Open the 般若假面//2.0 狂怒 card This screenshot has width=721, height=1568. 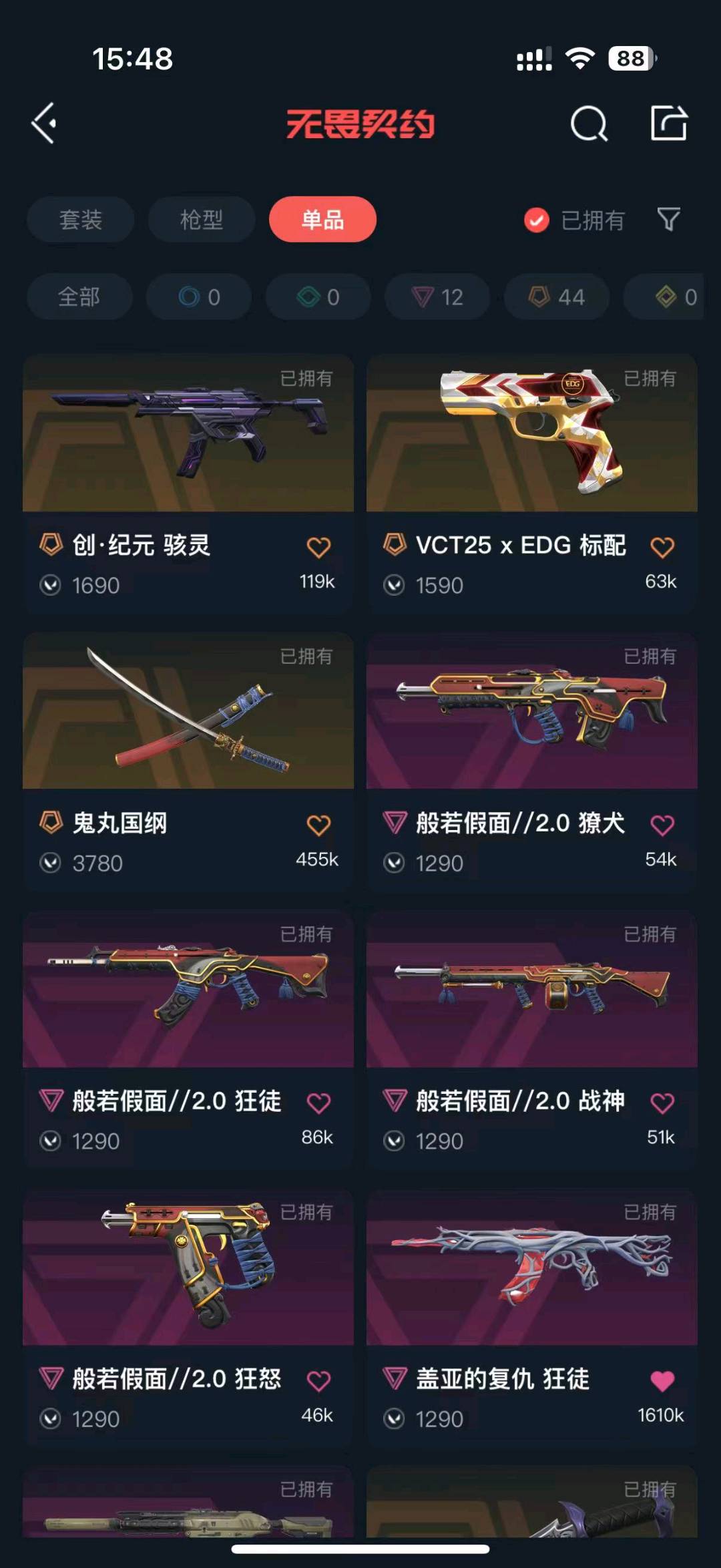[x=188, y=1267]
